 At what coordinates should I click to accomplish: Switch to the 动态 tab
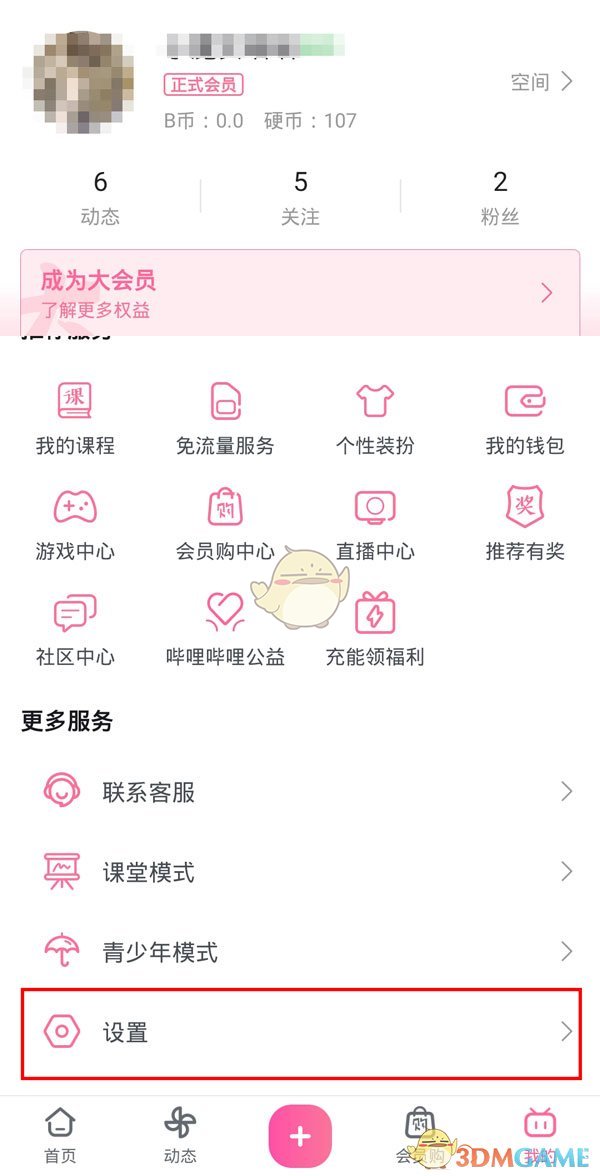[x=180, y=1136]
